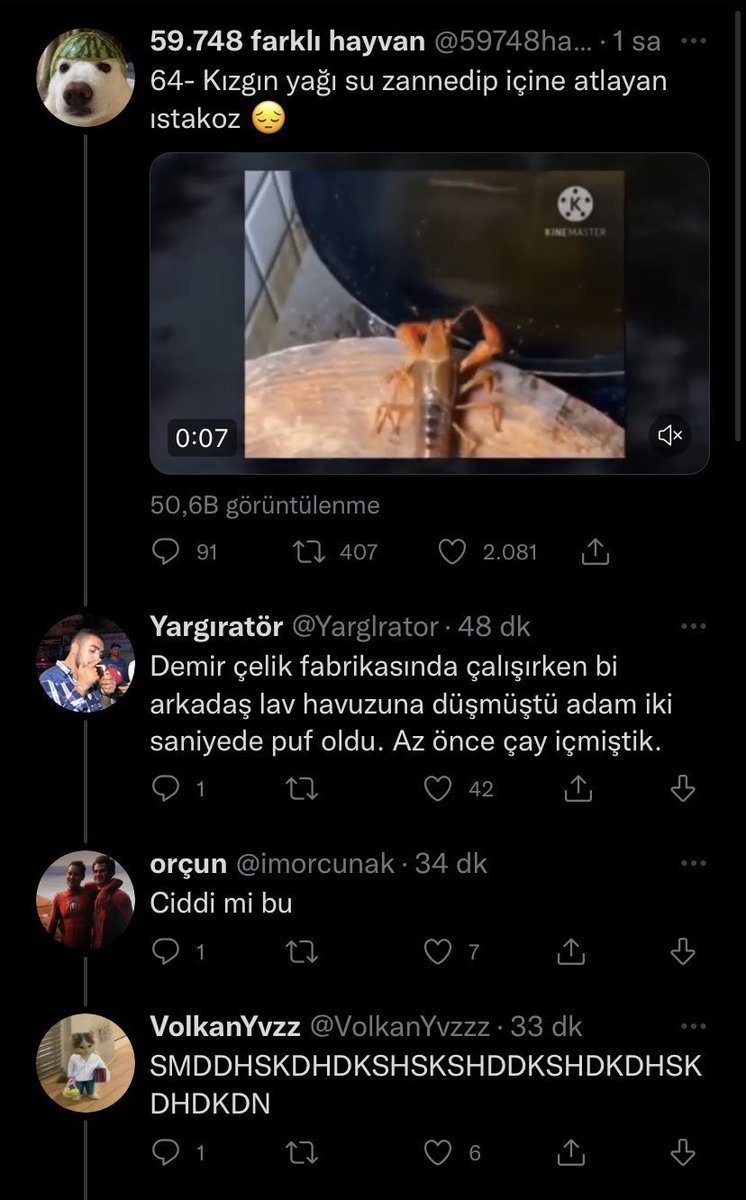
Task: Open more options on Yargıratör's reply
Action: coord(693,627)
